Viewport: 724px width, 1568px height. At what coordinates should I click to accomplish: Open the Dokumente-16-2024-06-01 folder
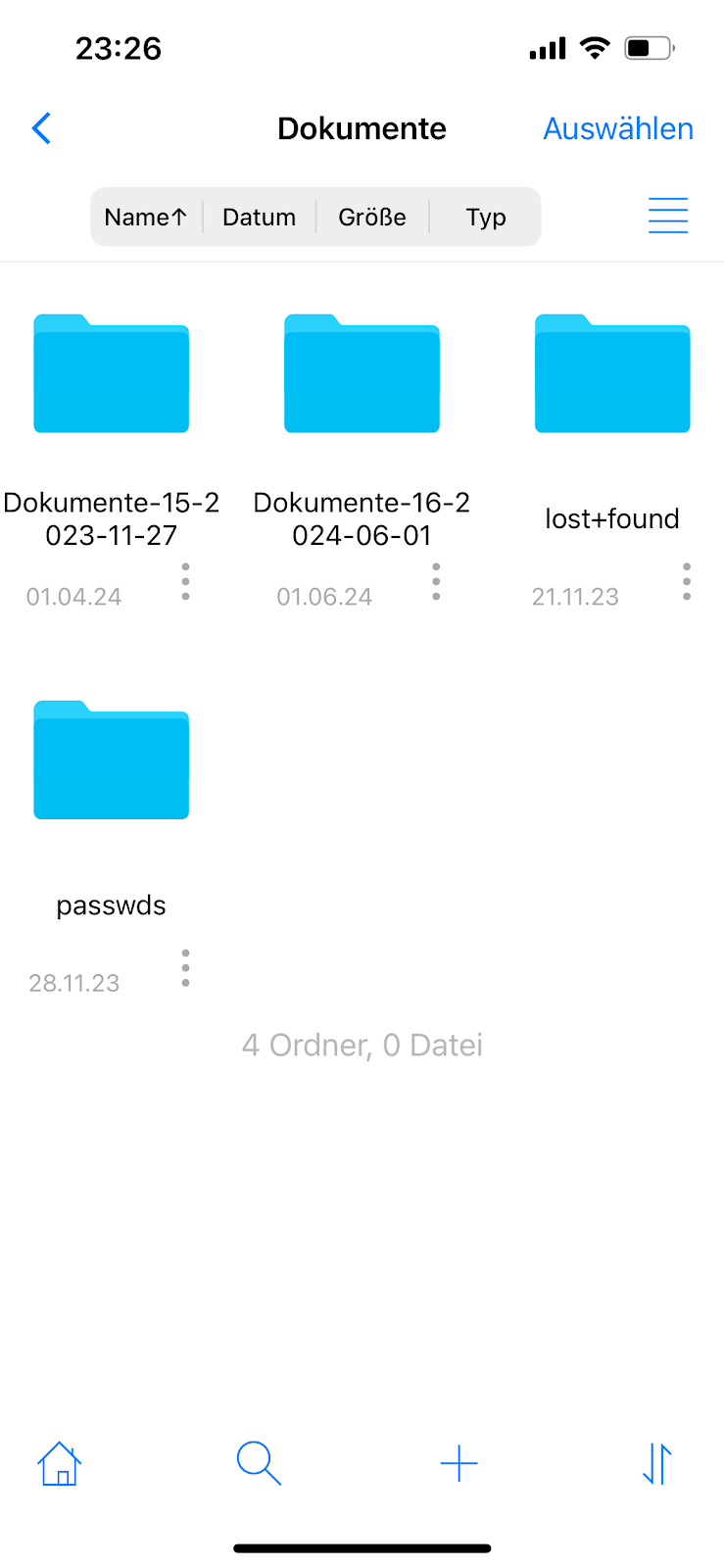(362, 374)
